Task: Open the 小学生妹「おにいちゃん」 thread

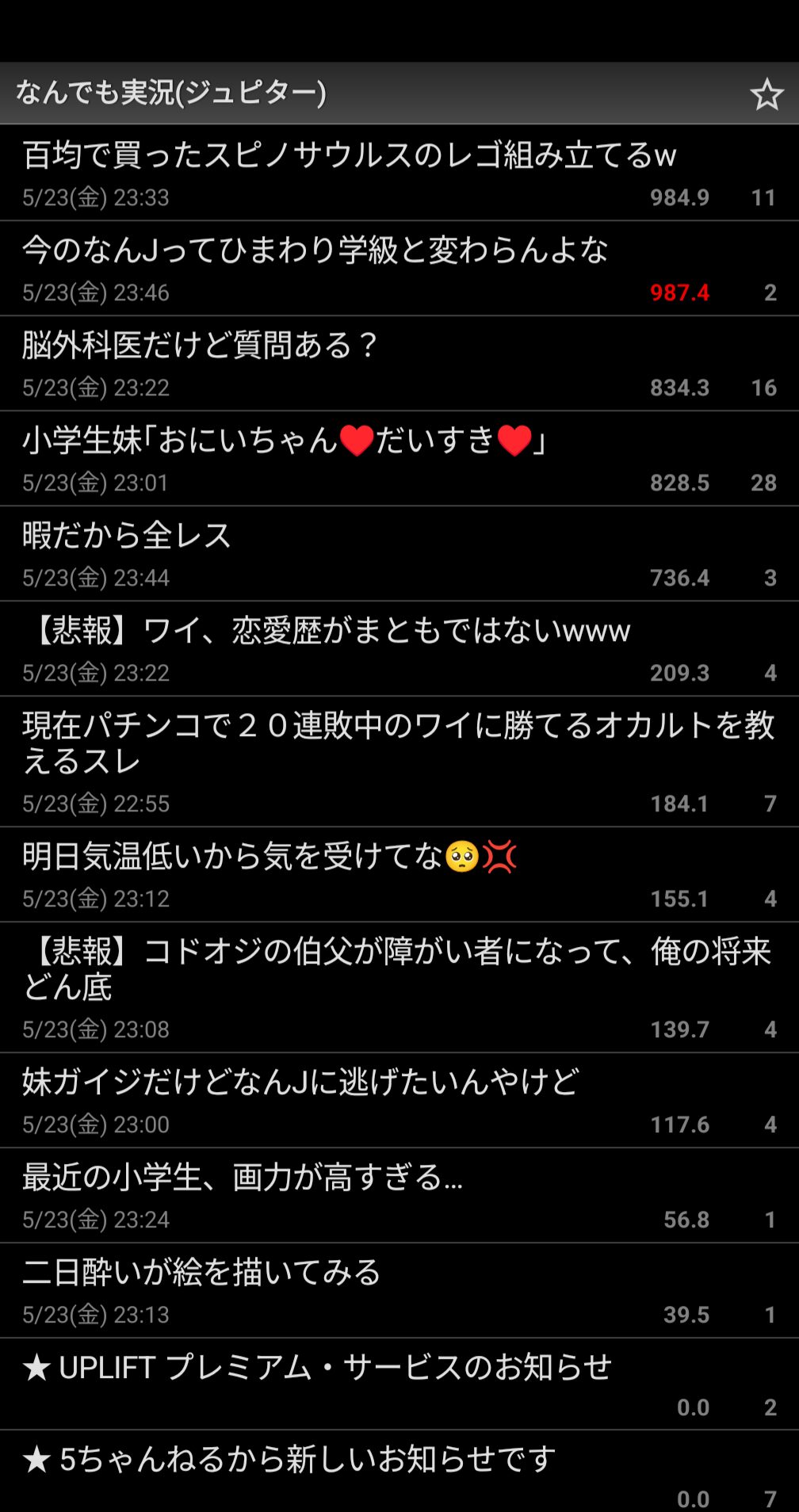Action: click(399, 459)
